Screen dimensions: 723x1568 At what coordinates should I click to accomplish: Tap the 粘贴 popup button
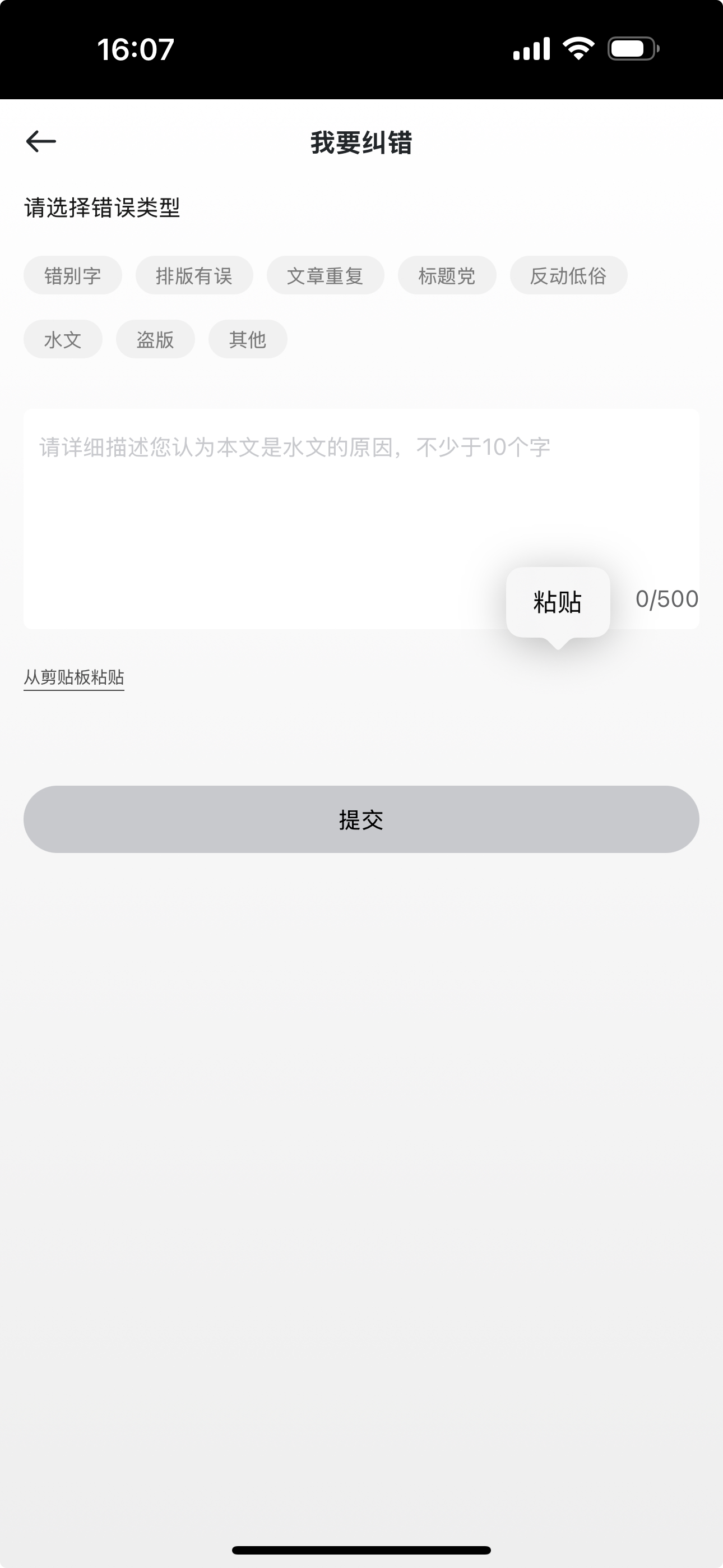558,602
